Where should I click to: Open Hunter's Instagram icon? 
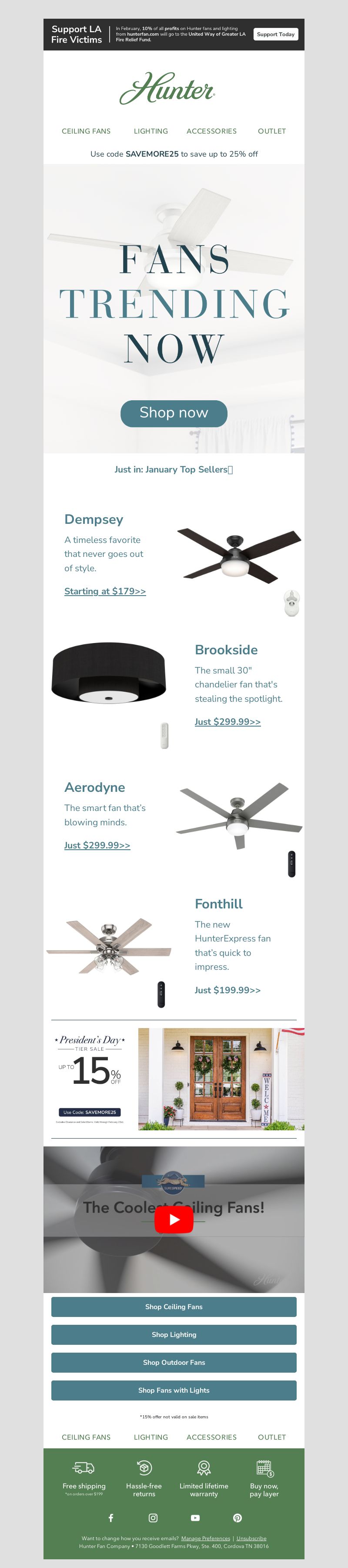click(153, 1518)
